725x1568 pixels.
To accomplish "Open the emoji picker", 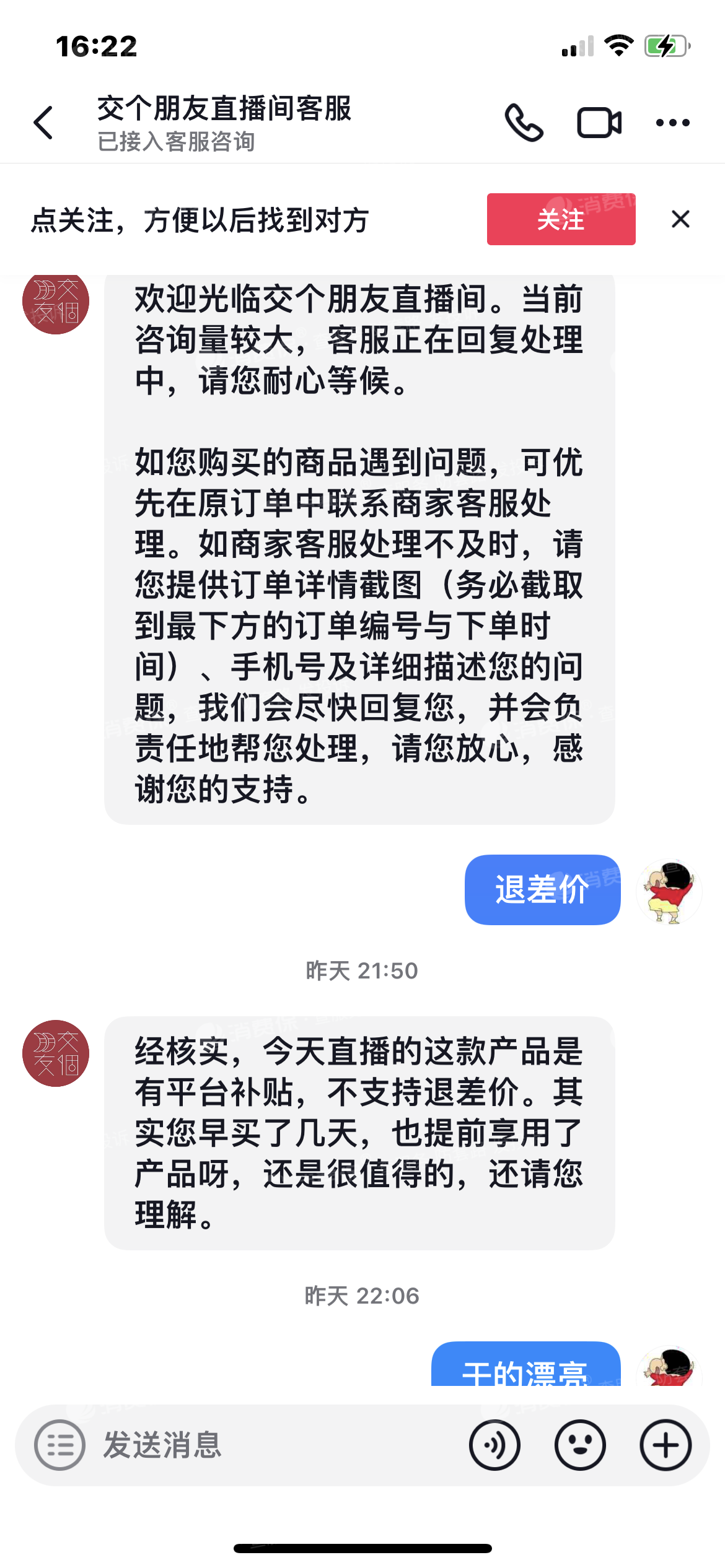I will [581, 1447].
